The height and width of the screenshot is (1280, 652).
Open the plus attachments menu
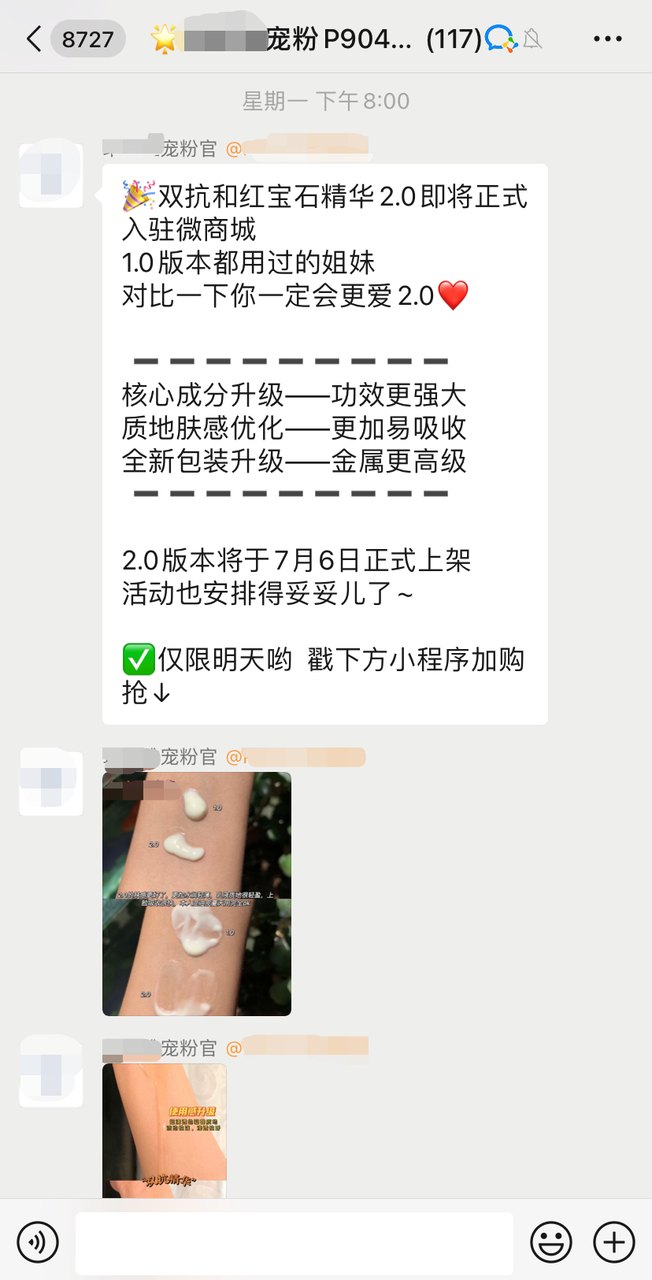tap(614, 1242)
